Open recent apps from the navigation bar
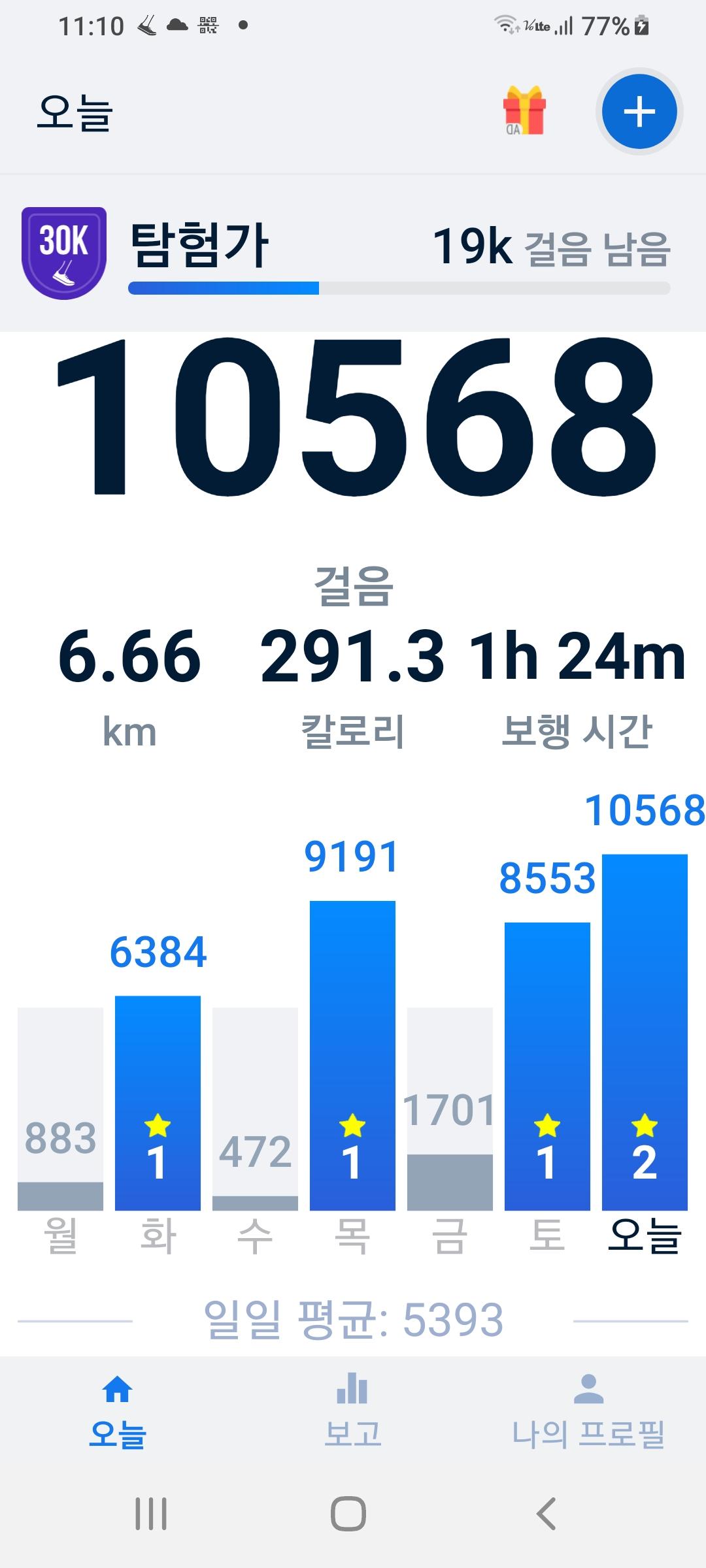 (x=151, y=1514)
